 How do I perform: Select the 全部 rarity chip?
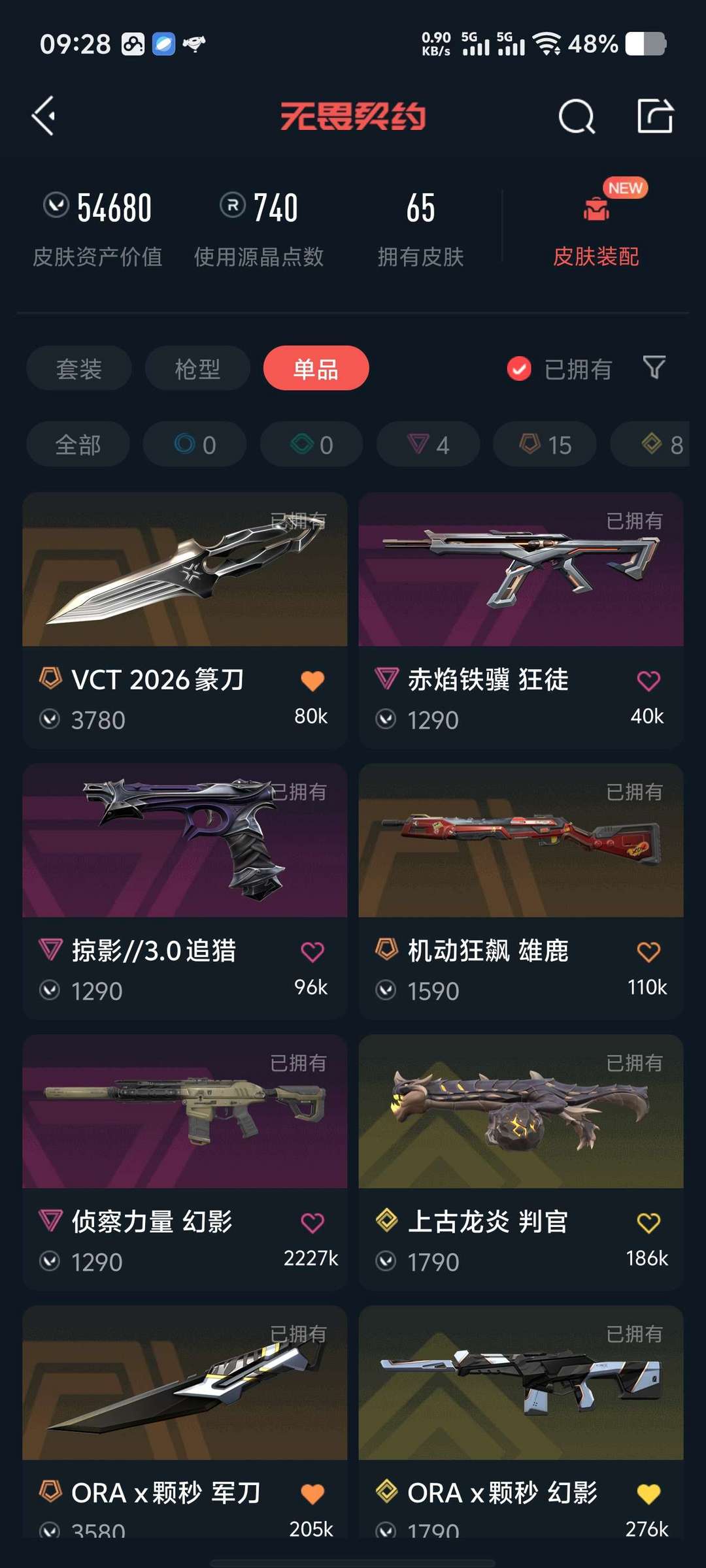[x=78, y=445]
